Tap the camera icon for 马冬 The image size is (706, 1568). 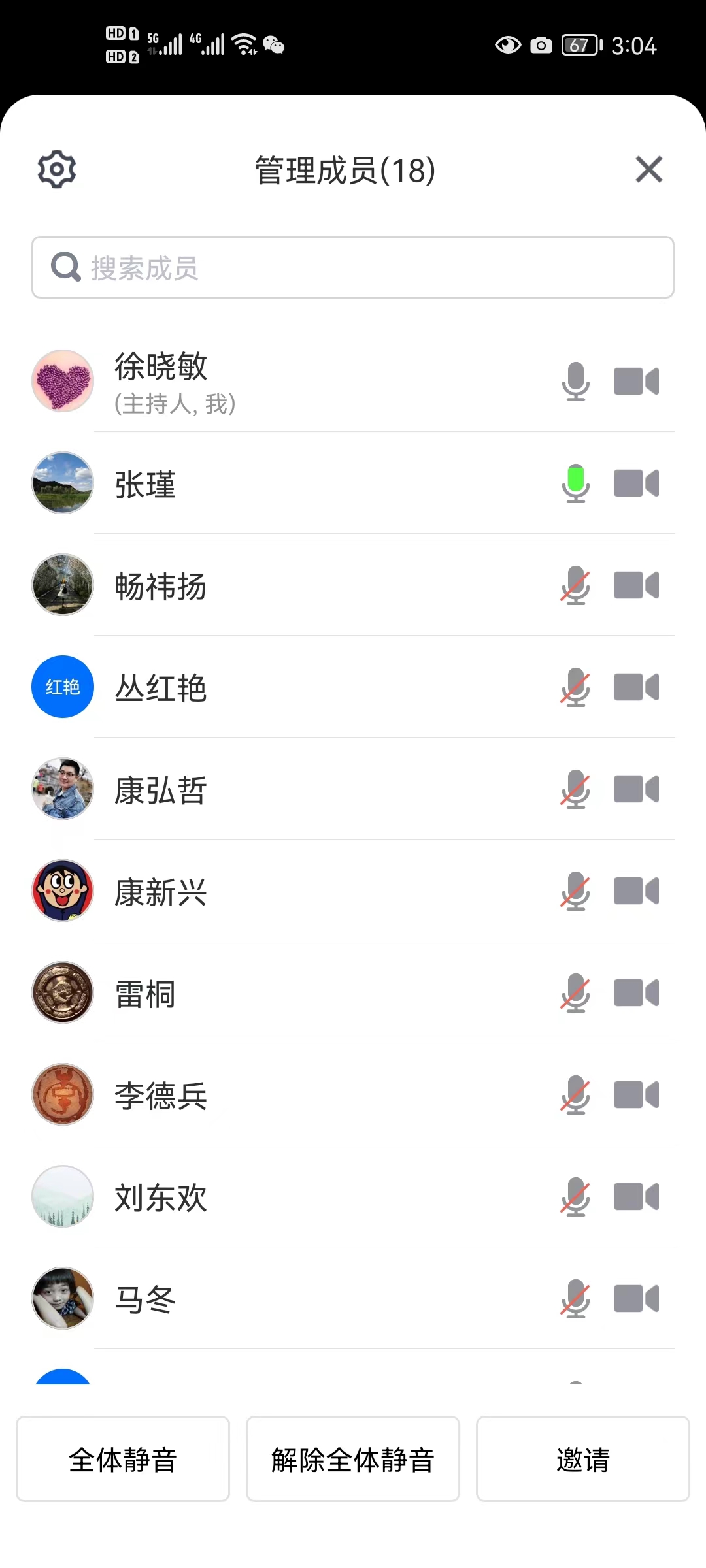pyautogui.click(x=636, y=1299)
